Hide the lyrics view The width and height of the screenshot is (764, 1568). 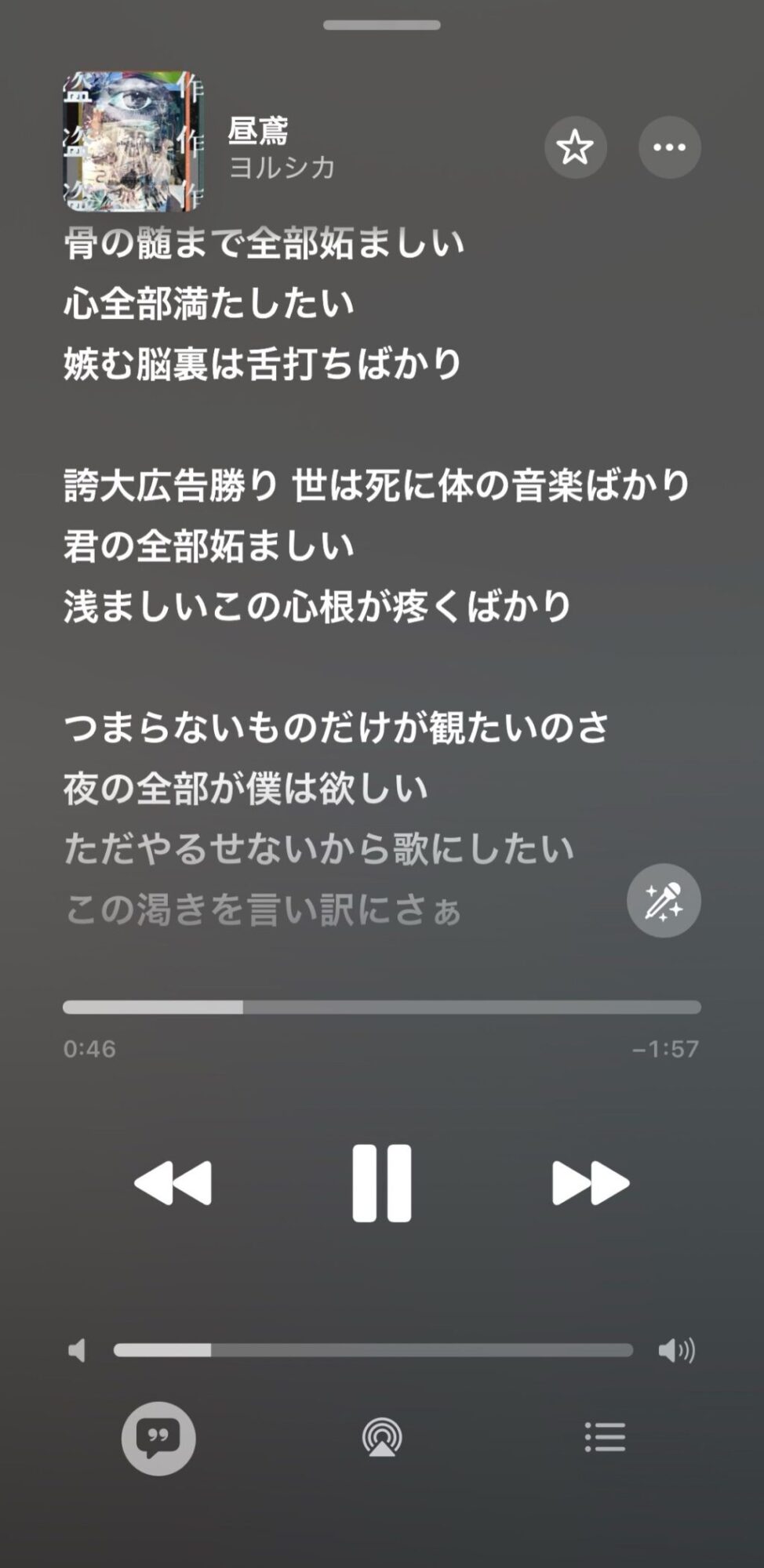158,1438
